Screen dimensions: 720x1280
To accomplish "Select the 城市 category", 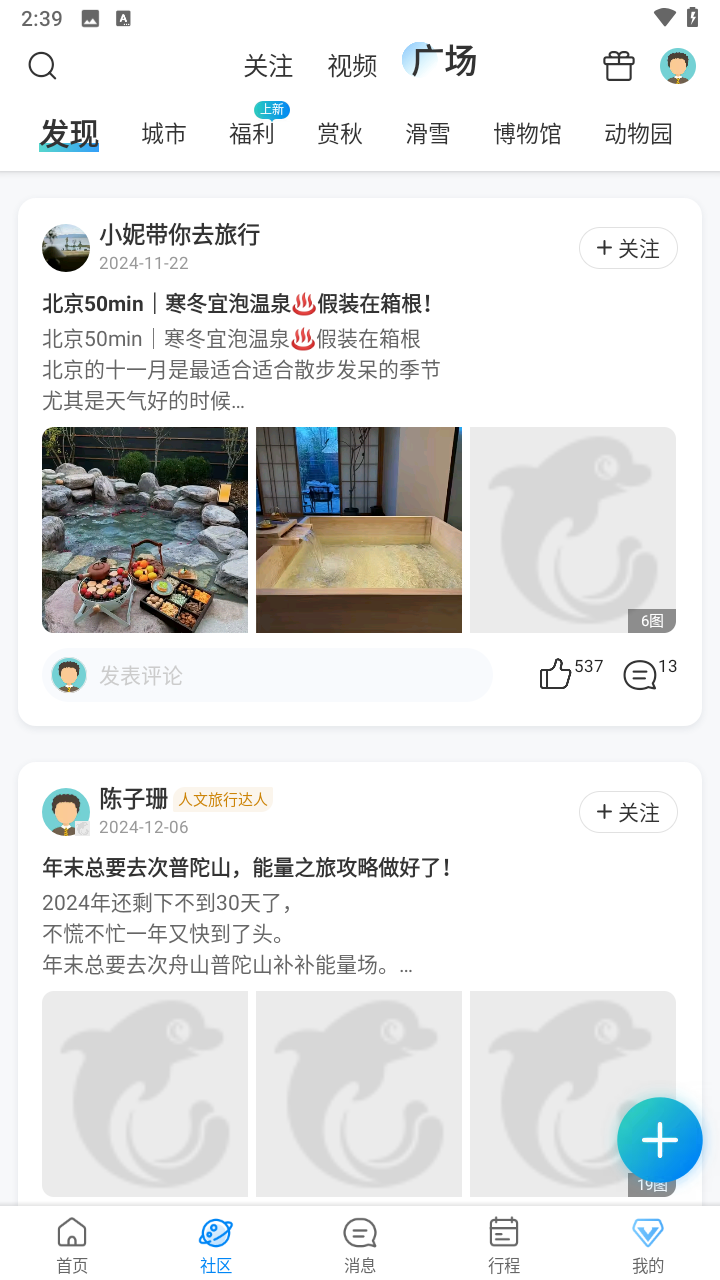I will coord(164,134).
